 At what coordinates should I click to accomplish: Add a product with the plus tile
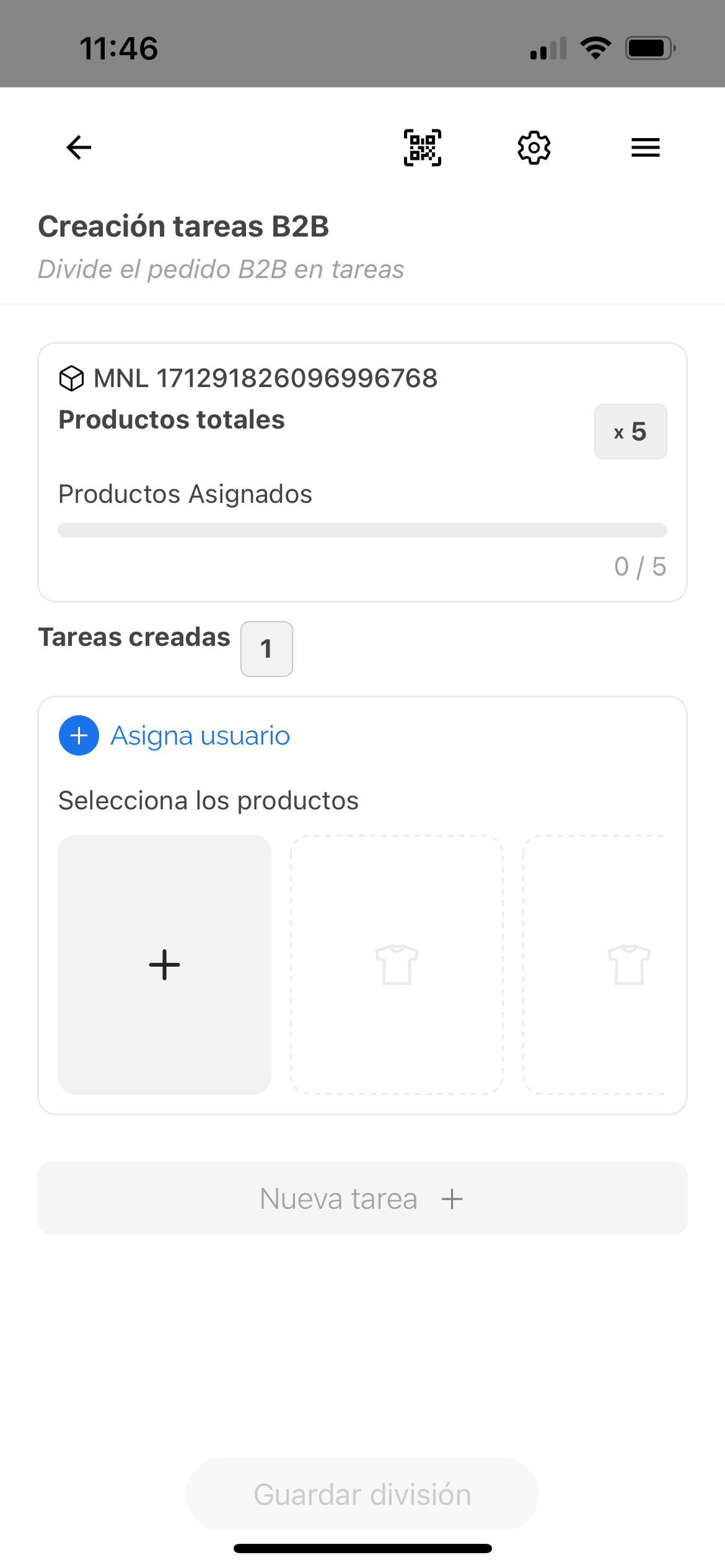click(x=164, y=964)
